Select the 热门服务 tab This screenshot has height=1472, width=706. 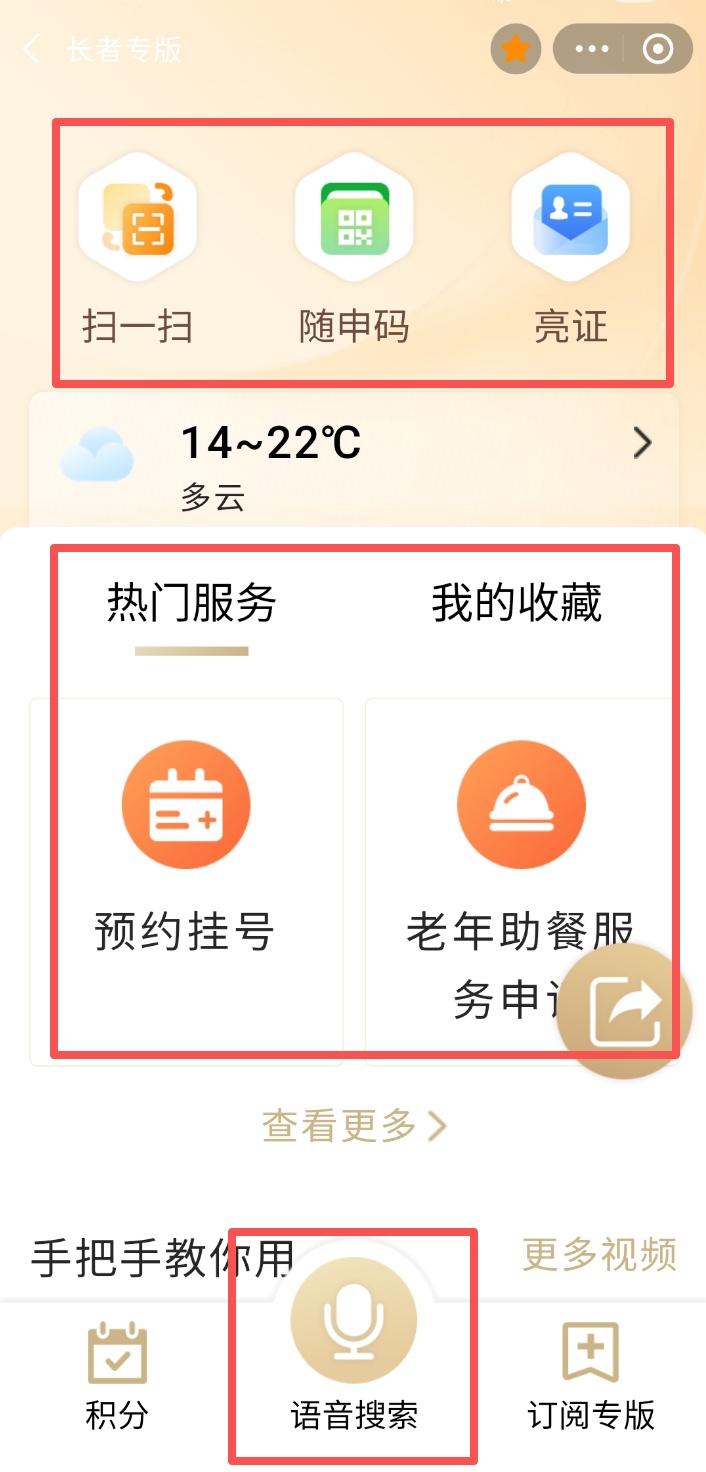point(191,605)
